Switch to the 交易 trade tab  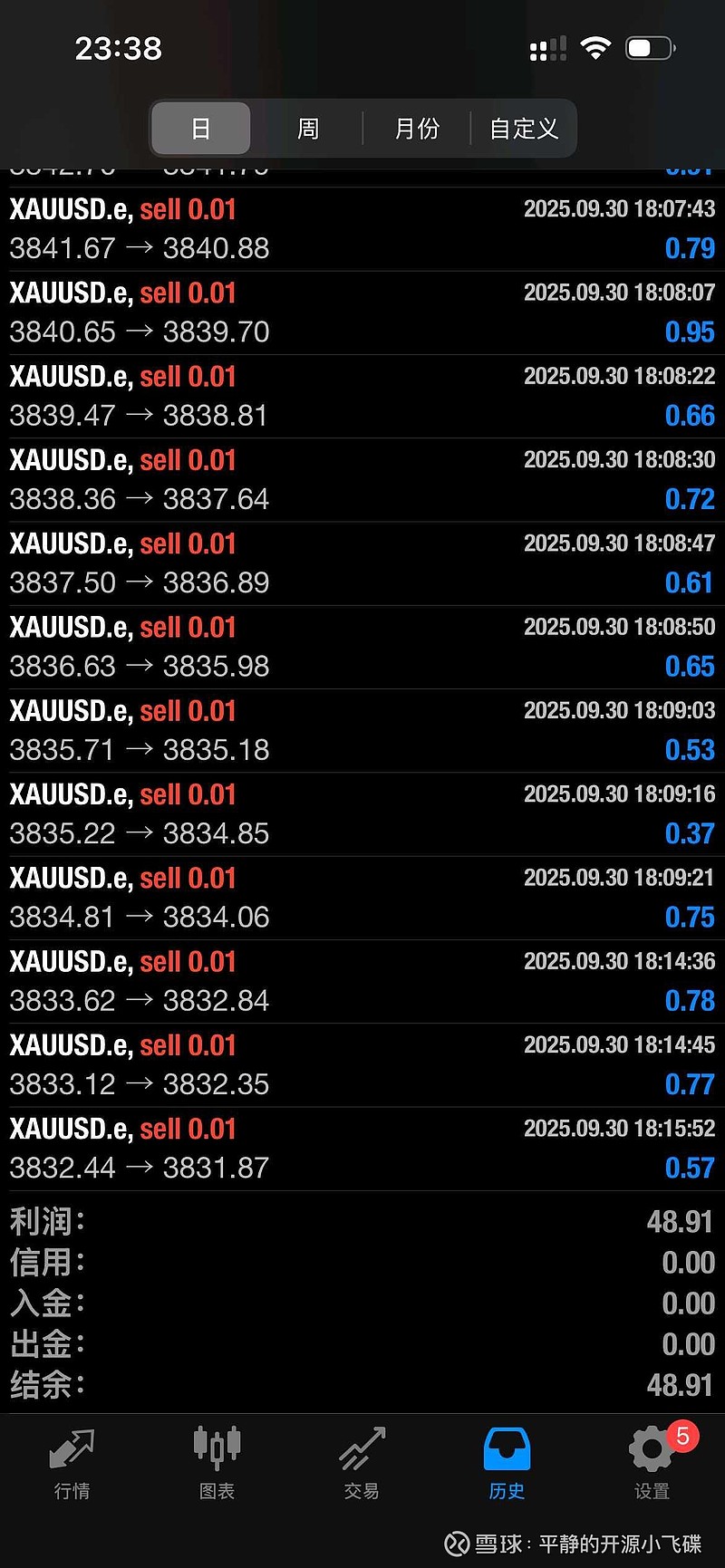362,1462
